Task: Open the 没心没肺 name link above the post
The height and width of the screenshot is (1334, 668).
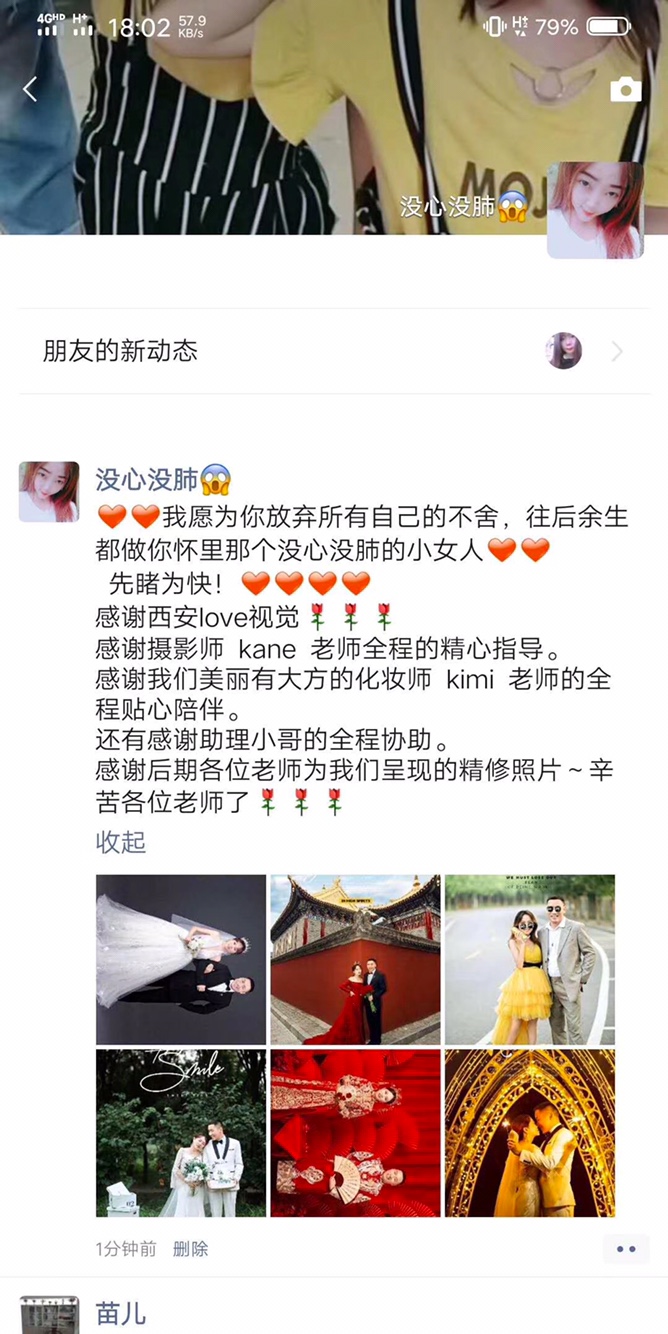Action: (x=147, y=480)
